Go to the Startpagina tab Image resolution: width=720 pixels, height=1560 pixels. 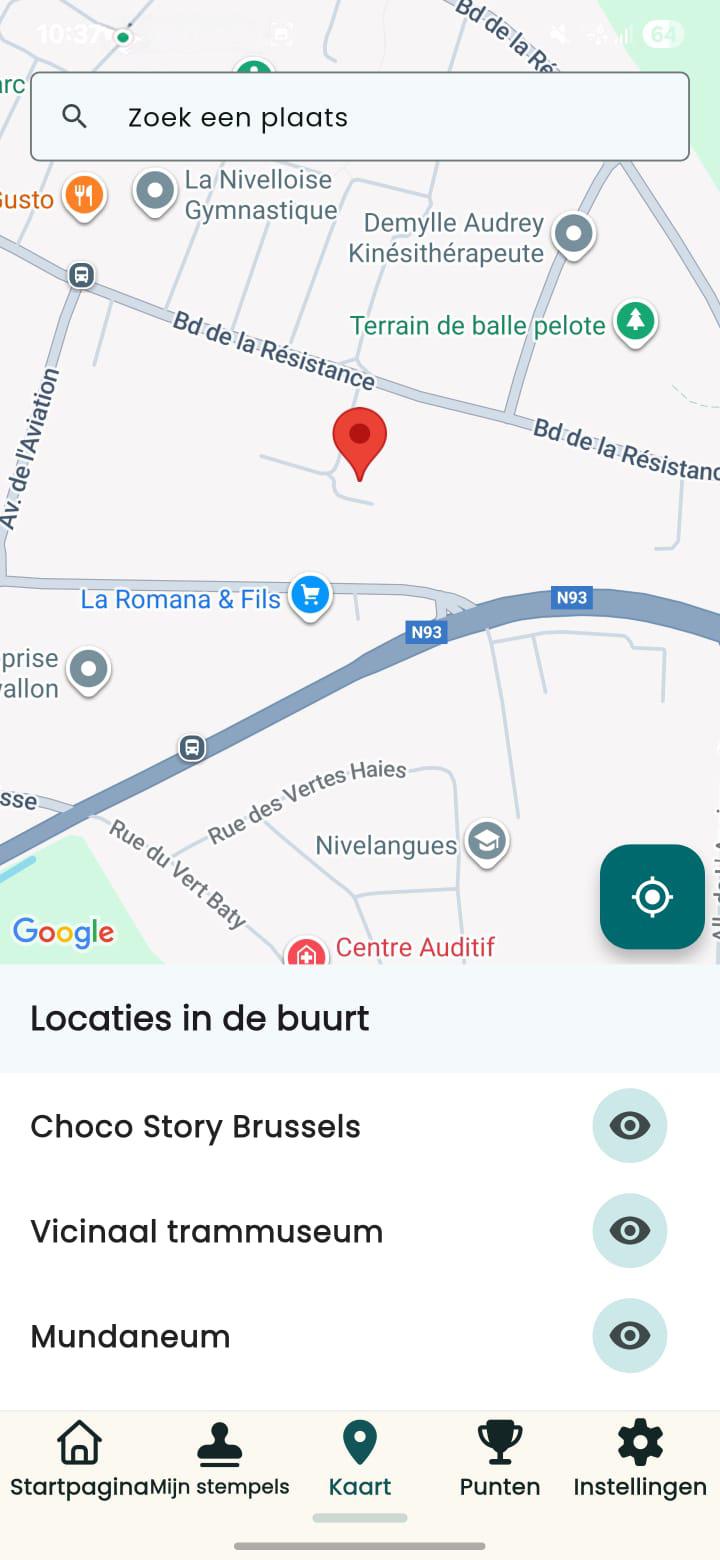coord(79,1461)
